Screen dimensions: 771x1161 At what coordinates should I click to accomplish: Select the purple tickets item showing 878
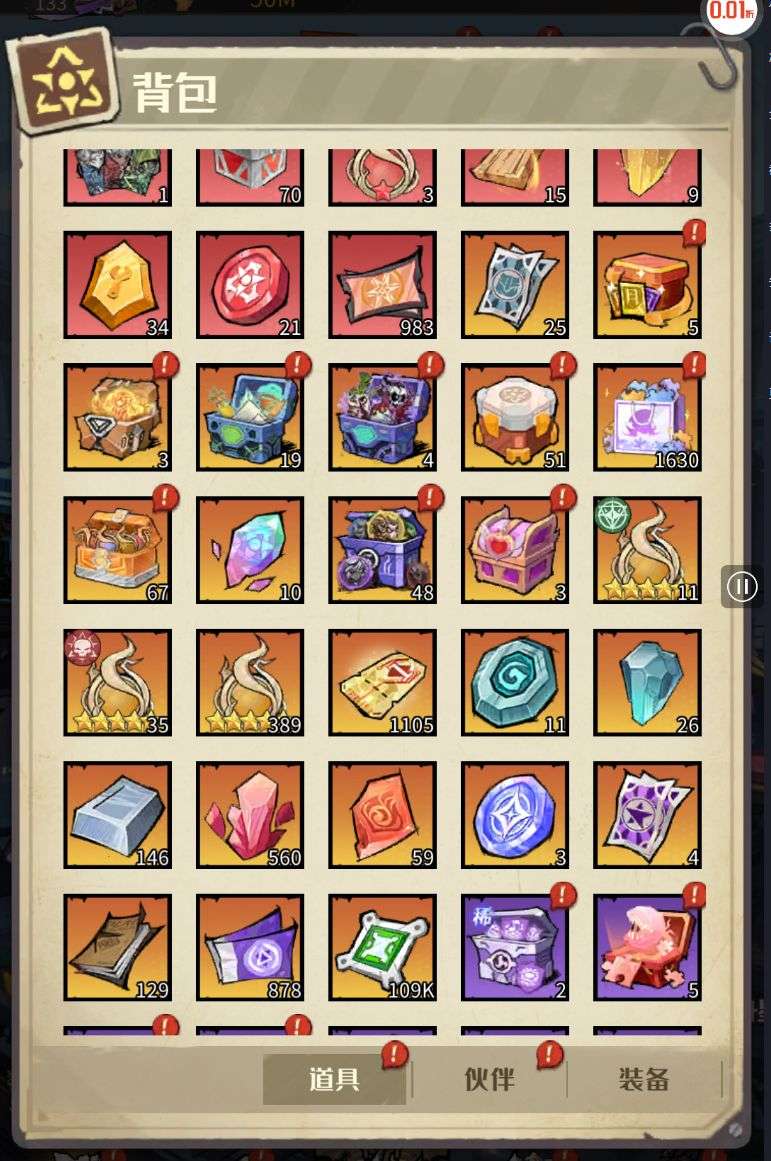tap(250, 947)
